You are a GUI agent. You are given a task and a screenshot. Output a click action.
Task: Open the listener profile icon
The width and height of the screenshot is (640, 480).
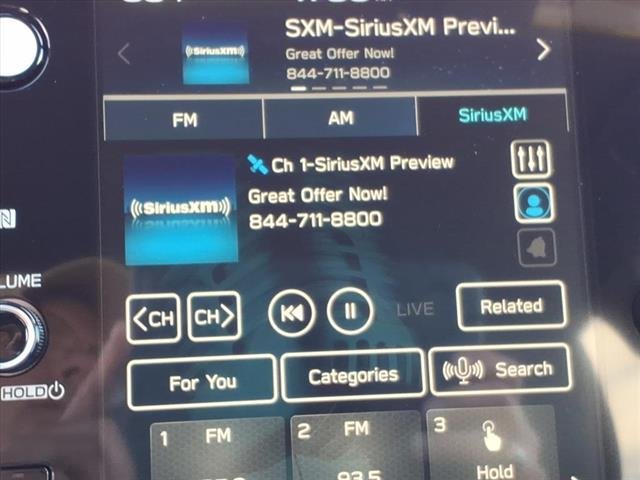click(x=535, y=204)
